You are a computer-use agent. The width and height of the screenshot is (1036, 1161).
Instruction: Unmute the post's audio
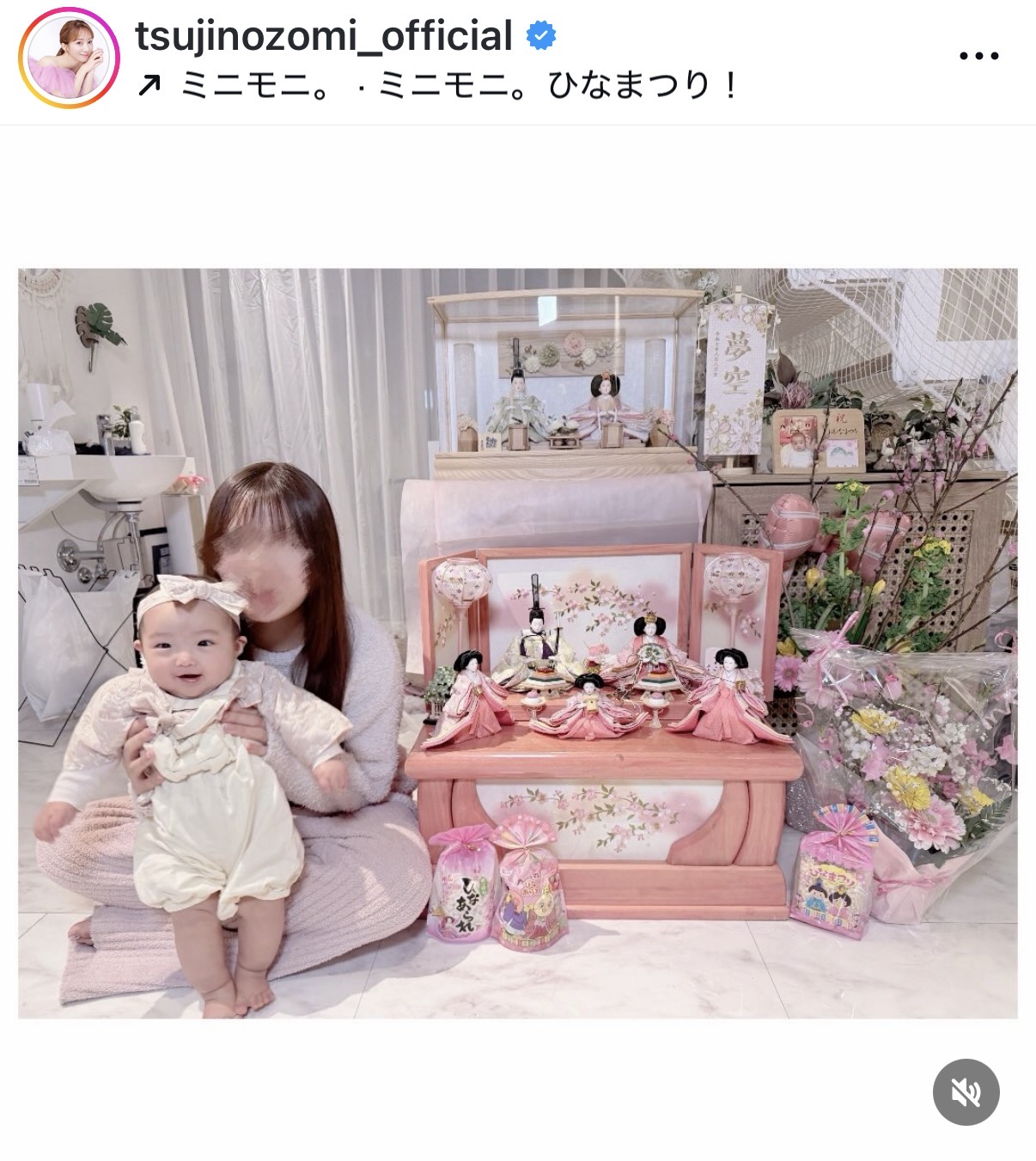click(x=966, y=1091)
